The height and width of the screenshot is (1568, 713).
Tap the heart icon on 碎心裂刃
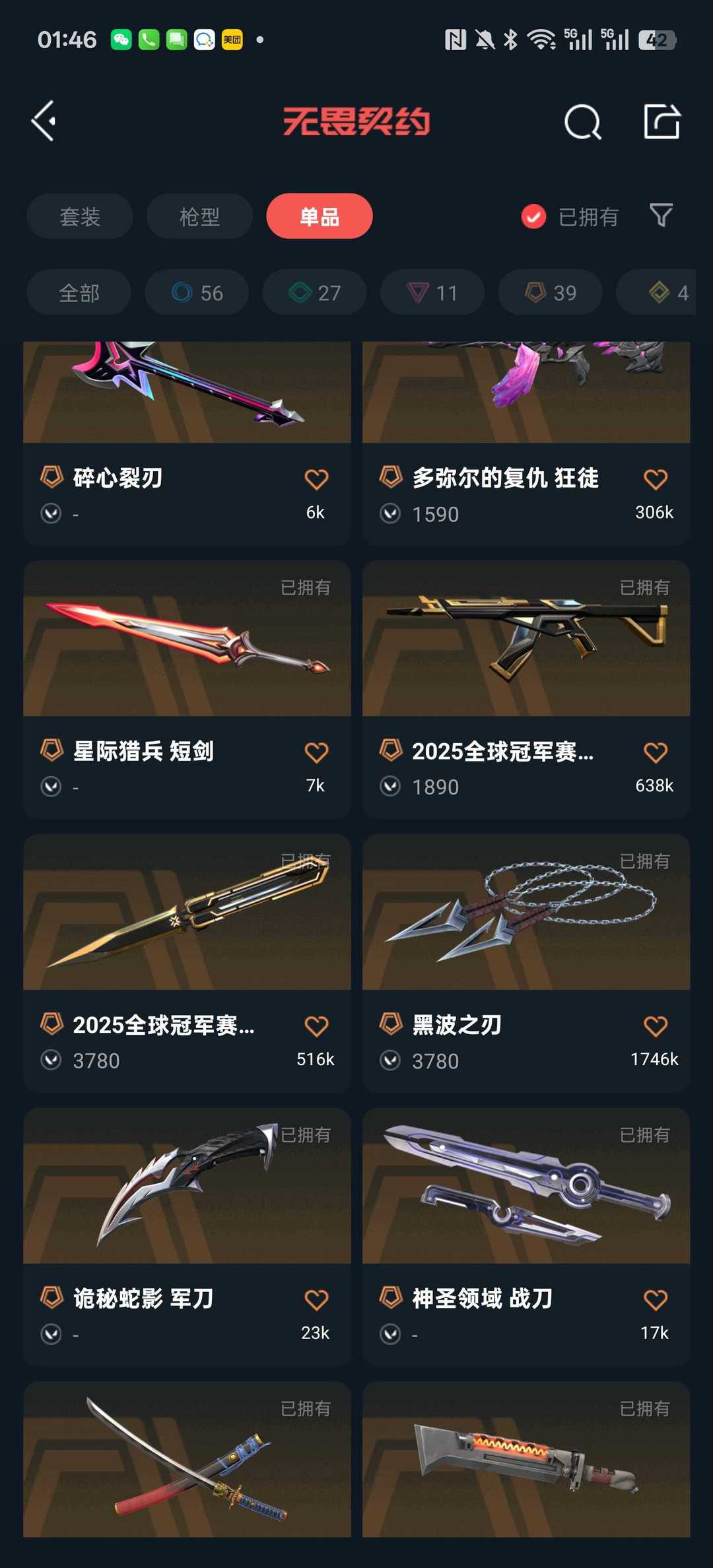coord(317,478)
